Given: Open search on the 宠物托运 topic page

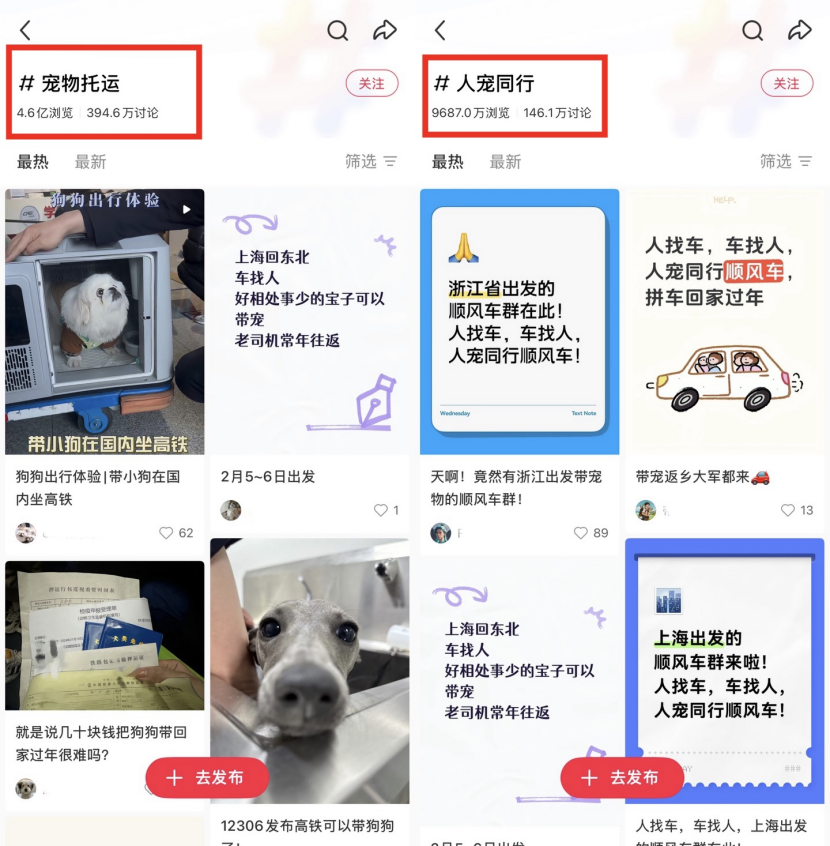Looking at the screenshot, I should click(x=338, y=31).
